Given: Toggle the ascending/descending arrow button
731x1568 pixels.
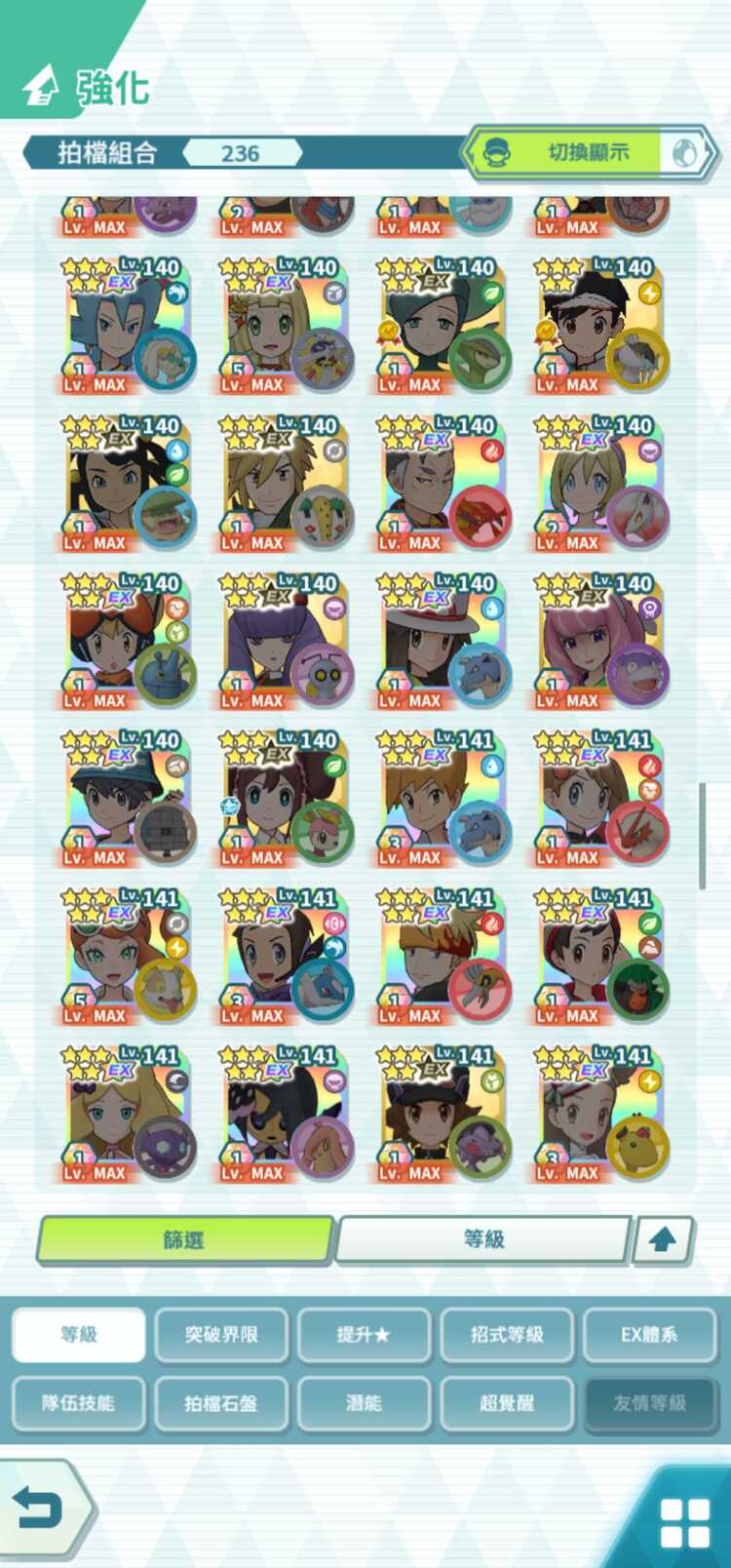Looking at the screenshot, I should (x=663, y=1240).
